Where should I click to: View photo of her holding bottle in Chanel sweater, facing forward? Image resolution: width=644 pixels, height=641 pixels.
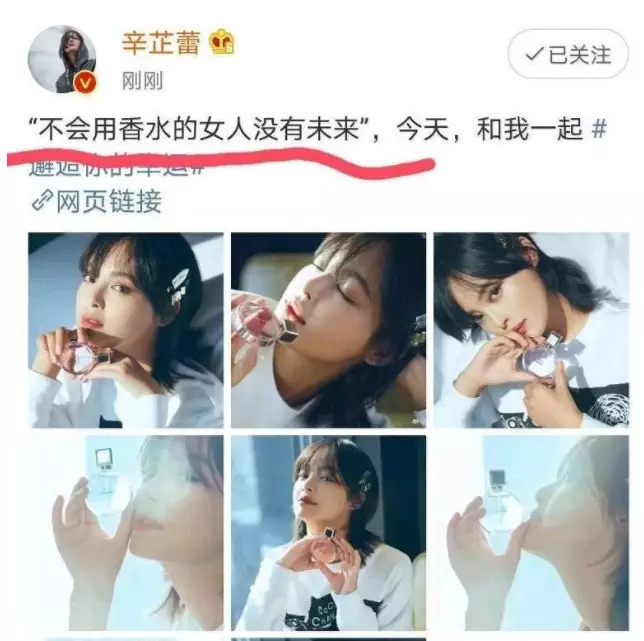328,532
